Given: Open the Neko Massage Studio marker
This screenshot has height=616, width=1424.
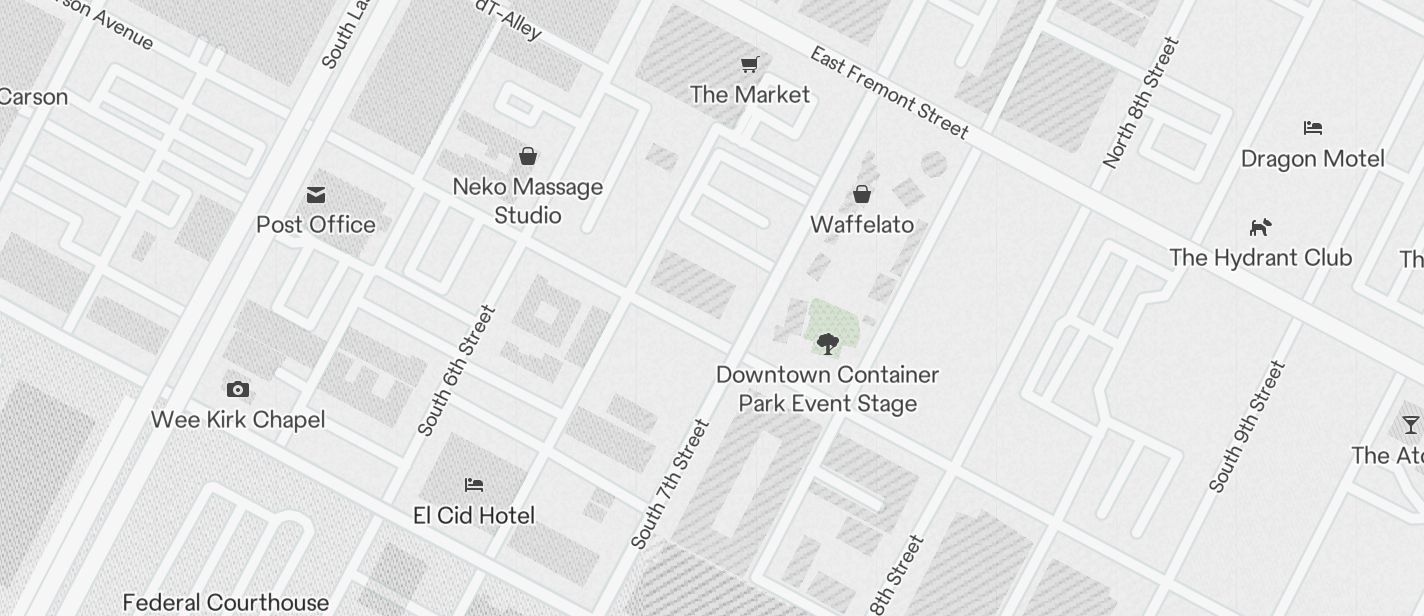Looking at the screenshot, I should point(528,156).
